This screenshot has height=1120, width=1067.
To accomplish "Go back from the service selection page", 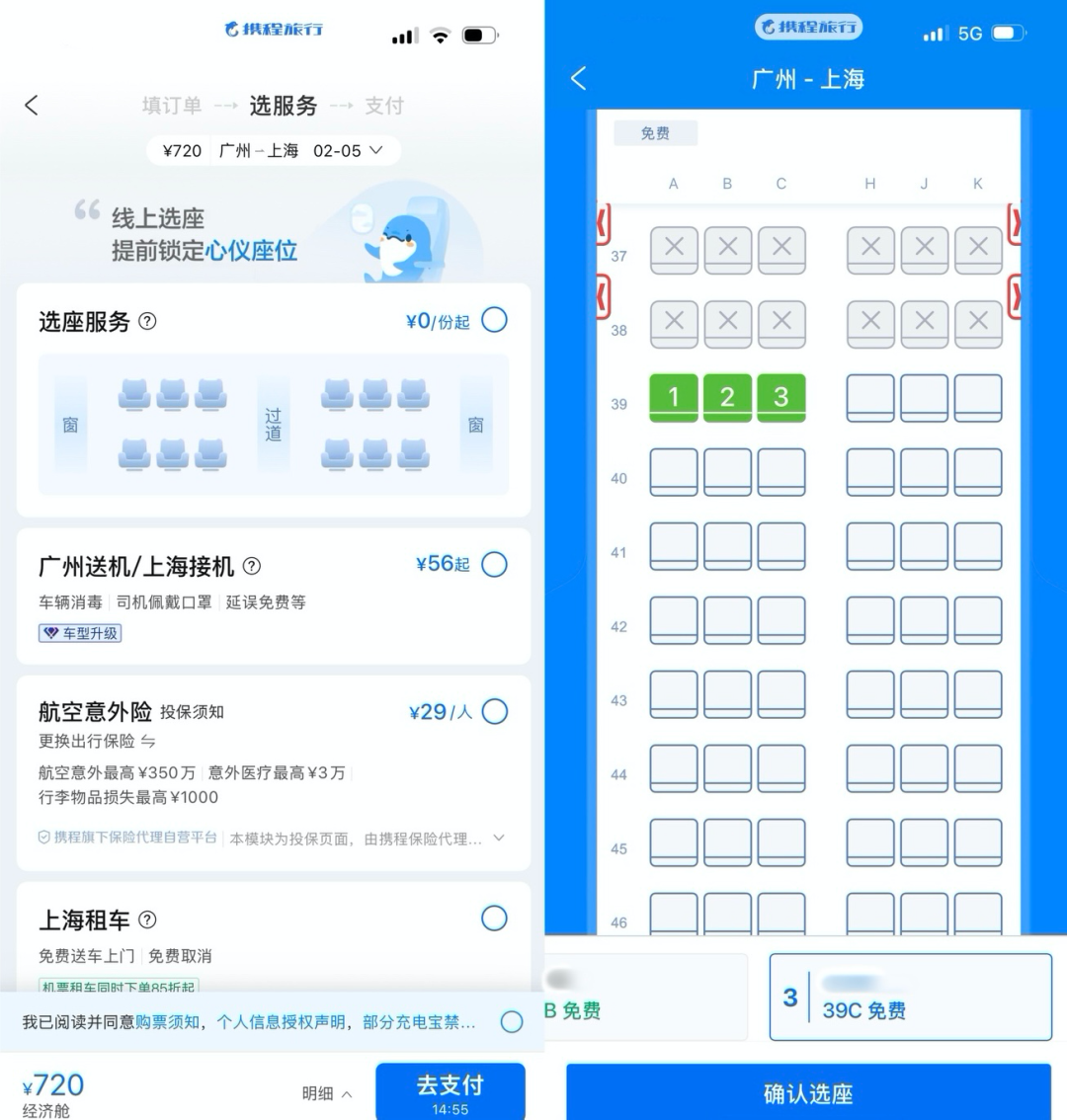I will click(x=32, y=106).
